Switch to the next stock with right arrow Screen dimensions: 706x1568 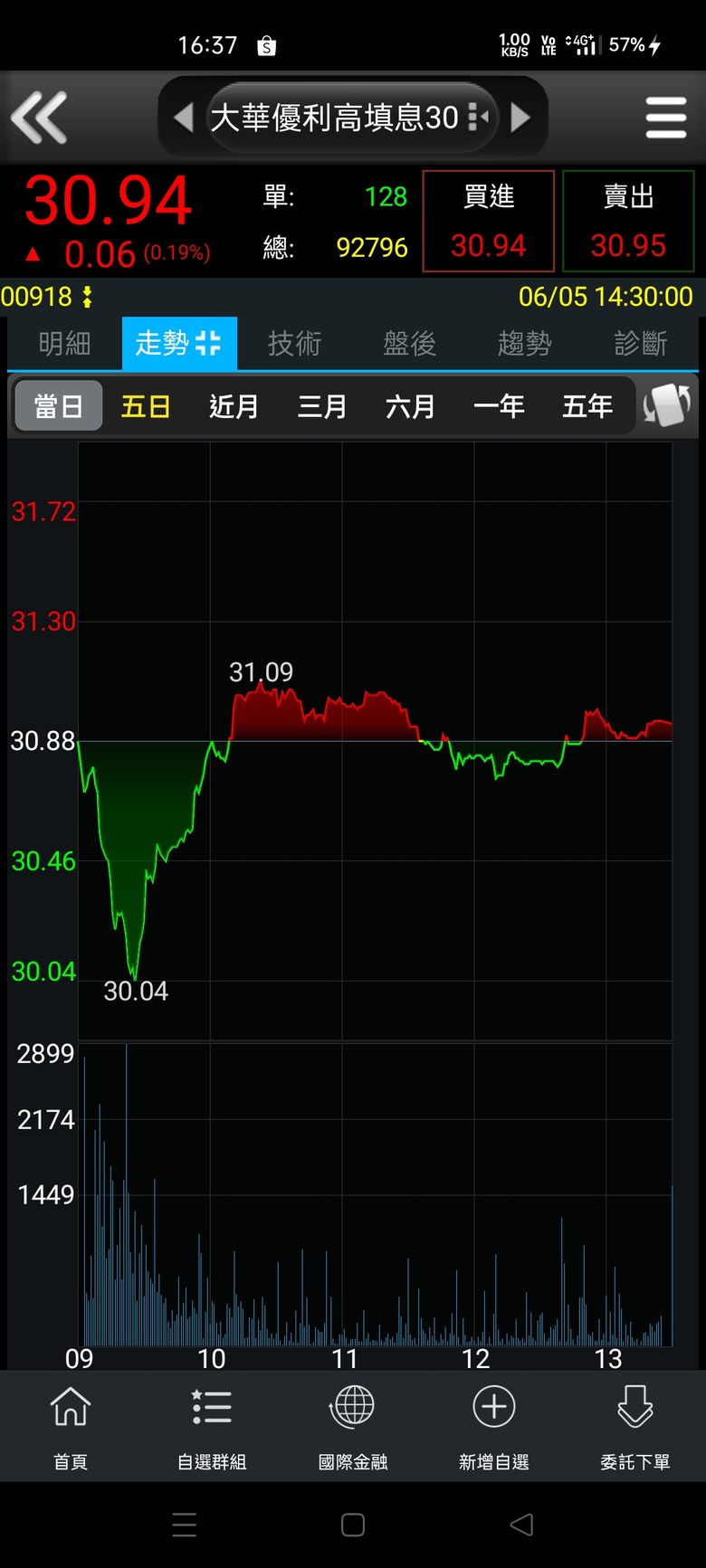520,118
